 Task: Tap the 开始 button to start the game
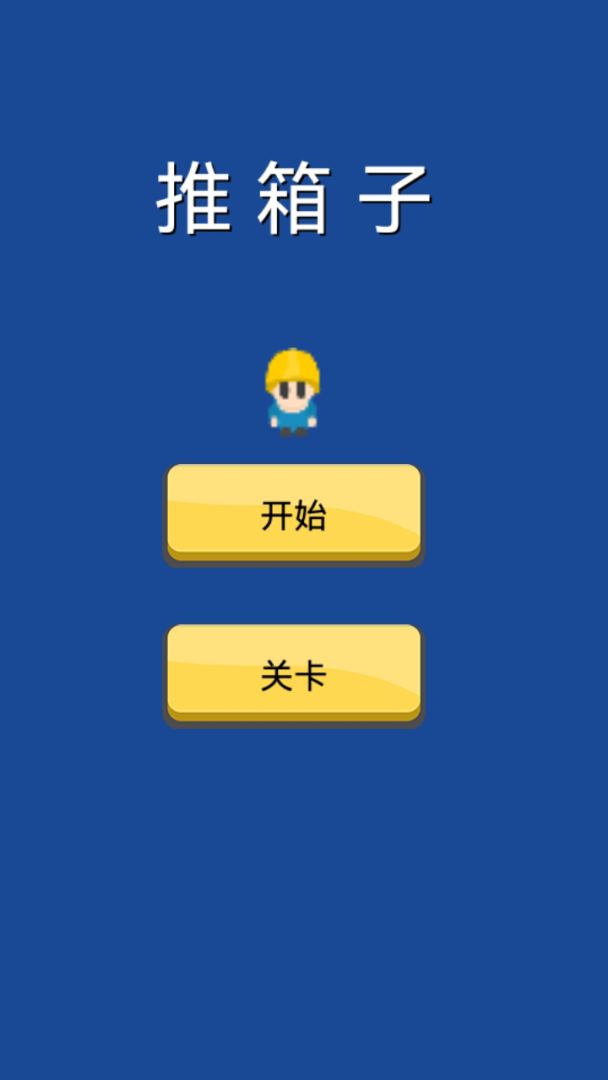click(293, 513)
